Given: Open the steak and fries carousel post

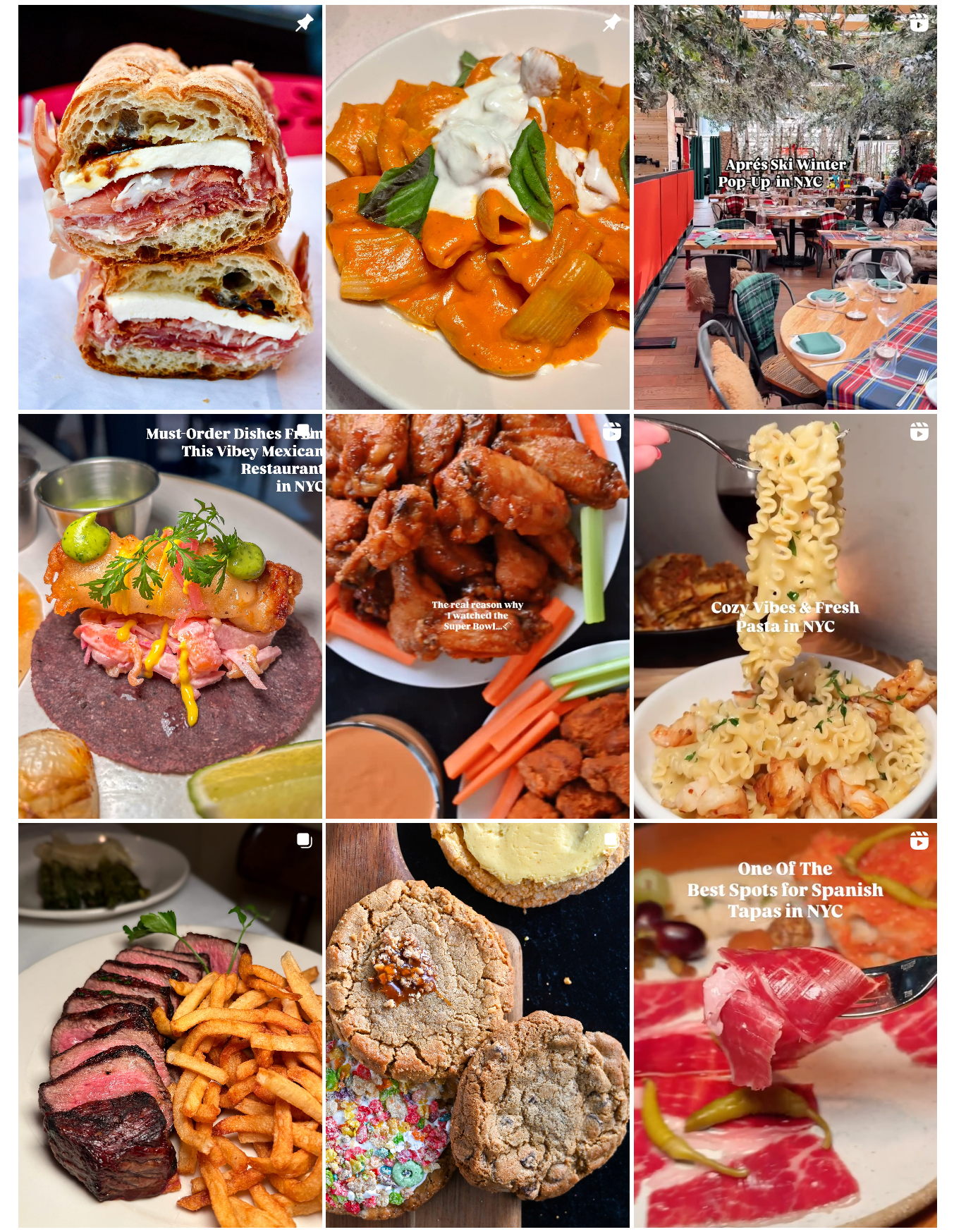Looking at the screenshot, I should pyautogui.click(x=170, y=1025).
